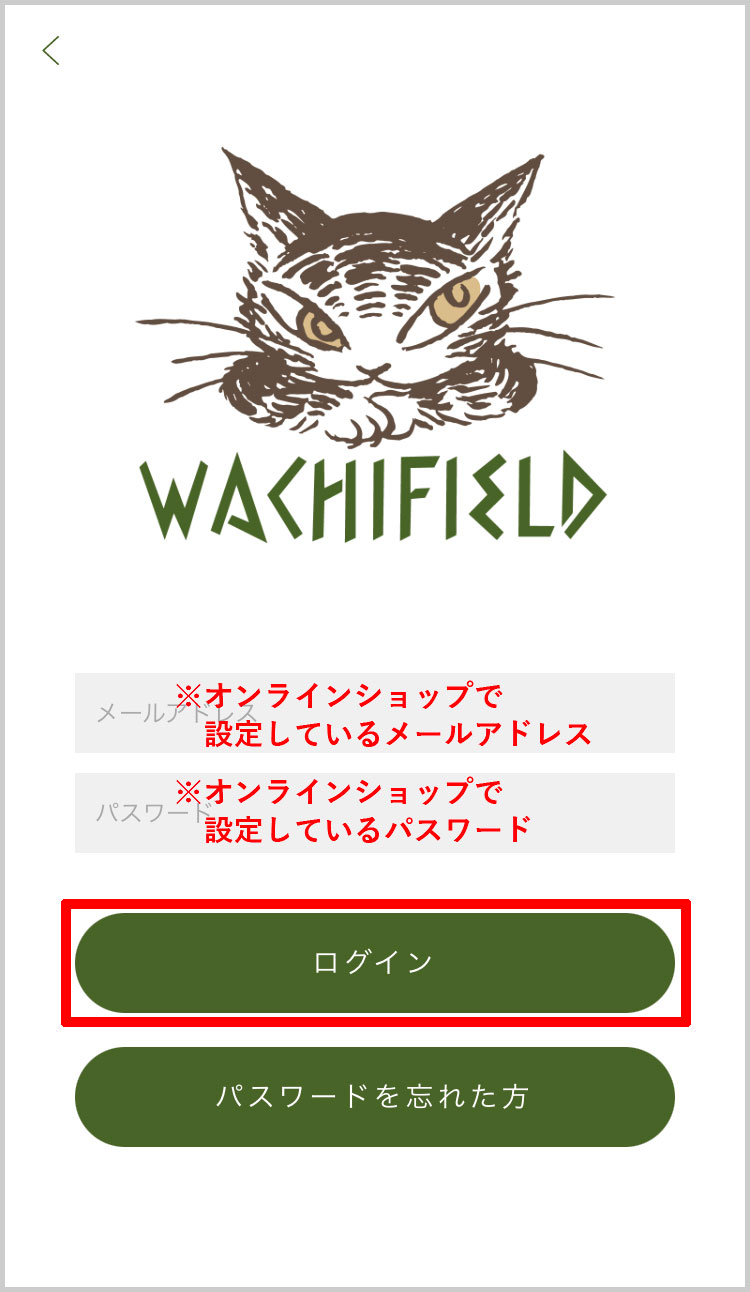The width and height of the screenshot is (750, 1292).
Task: Open パスワードを忘れた方 password recovery
Action: pos(374,1096)
